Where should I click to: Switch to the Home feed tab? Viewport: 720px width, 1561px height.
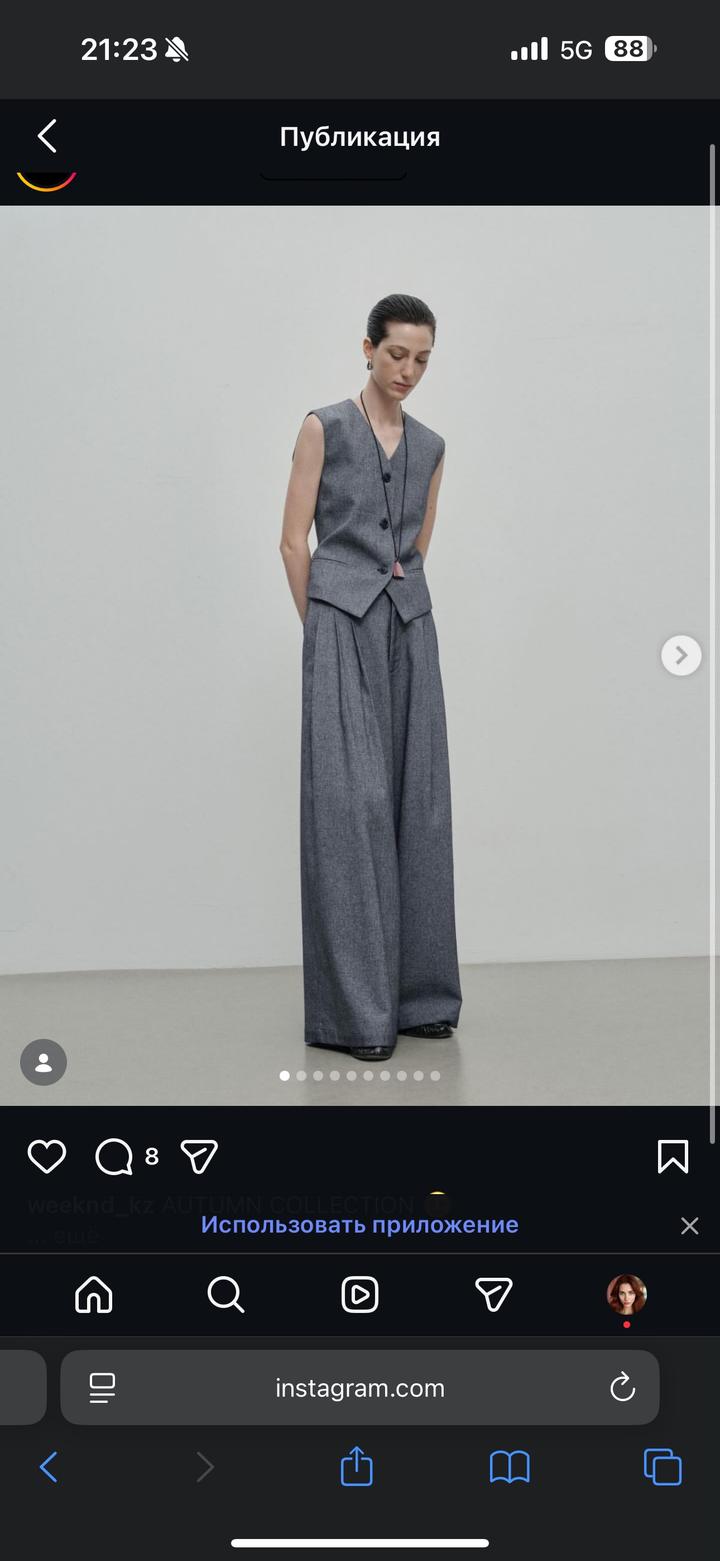point(94,1294)
